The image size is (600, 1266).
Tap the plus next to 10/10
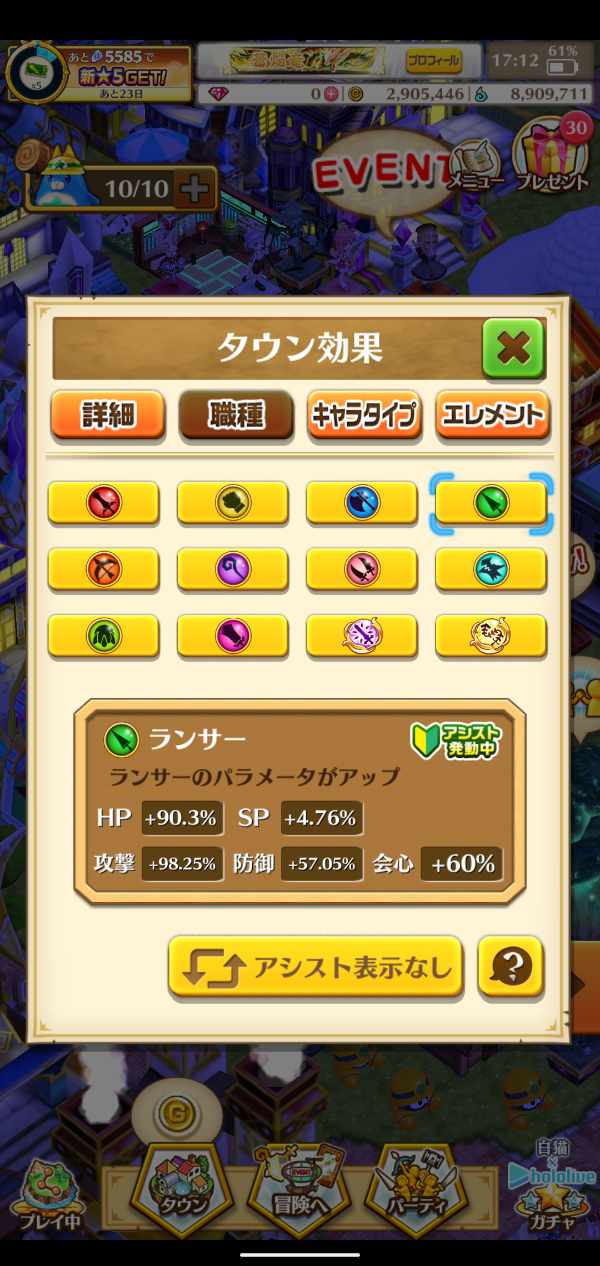[x=195, y=188]
